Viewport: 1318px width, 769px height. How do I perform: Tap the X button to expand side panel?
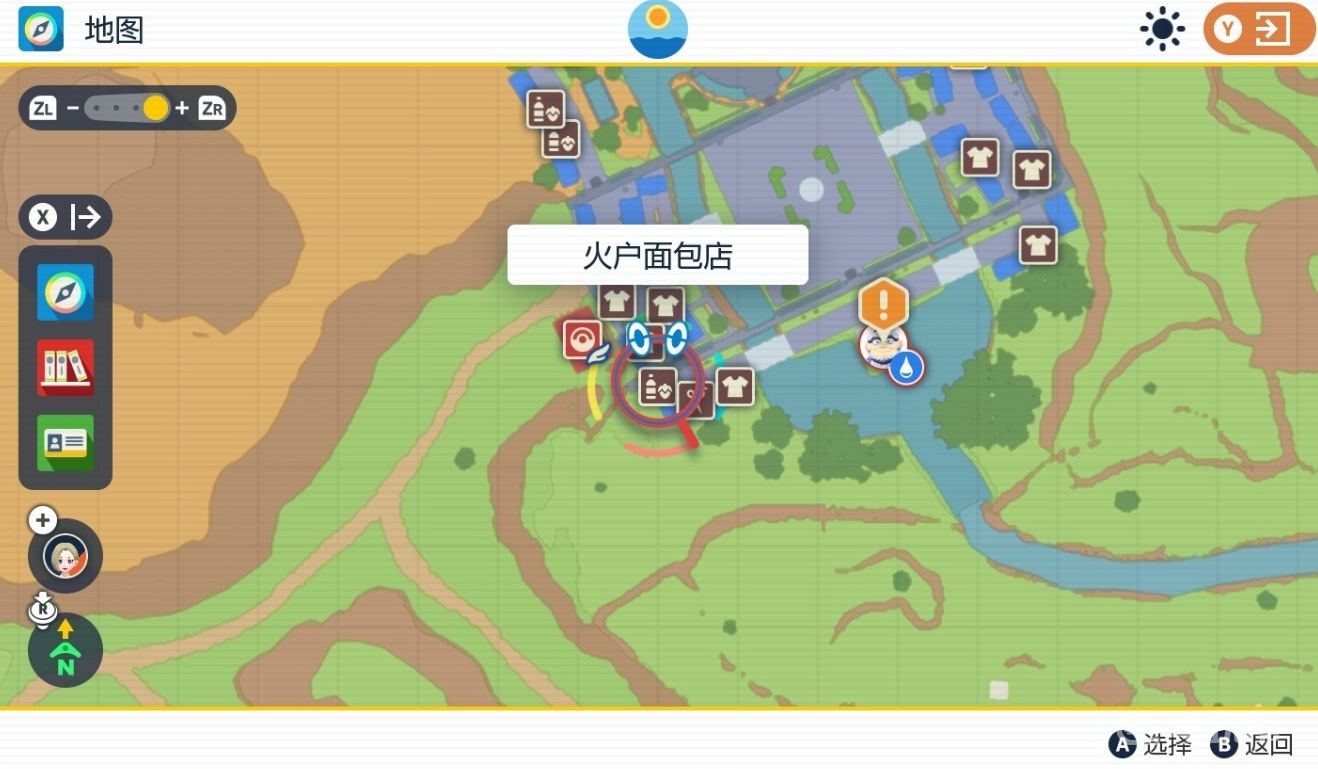coord(65,217)
